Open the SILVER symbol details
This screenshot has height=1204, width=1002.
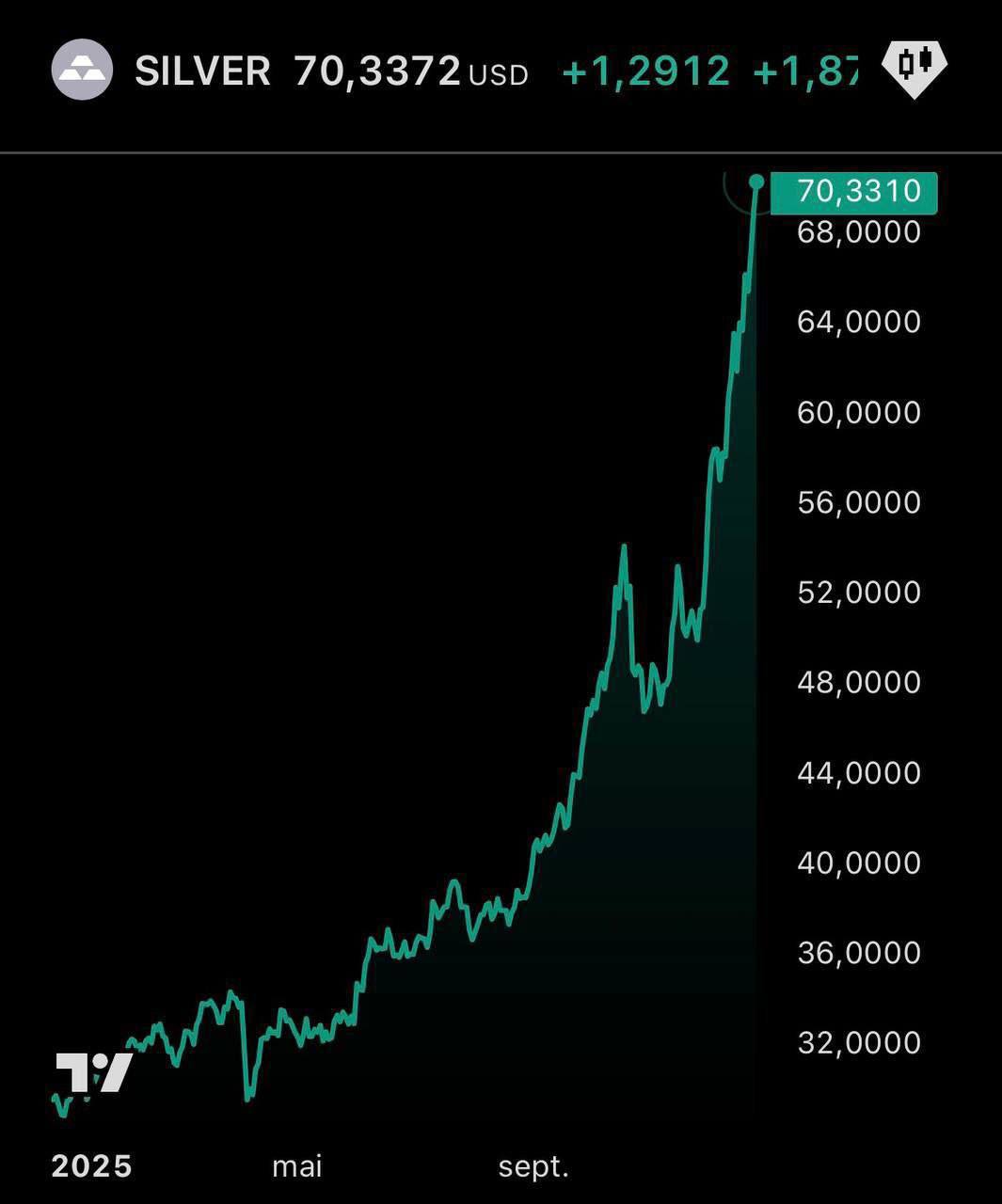pyautogui.click(x=202, y=71)
